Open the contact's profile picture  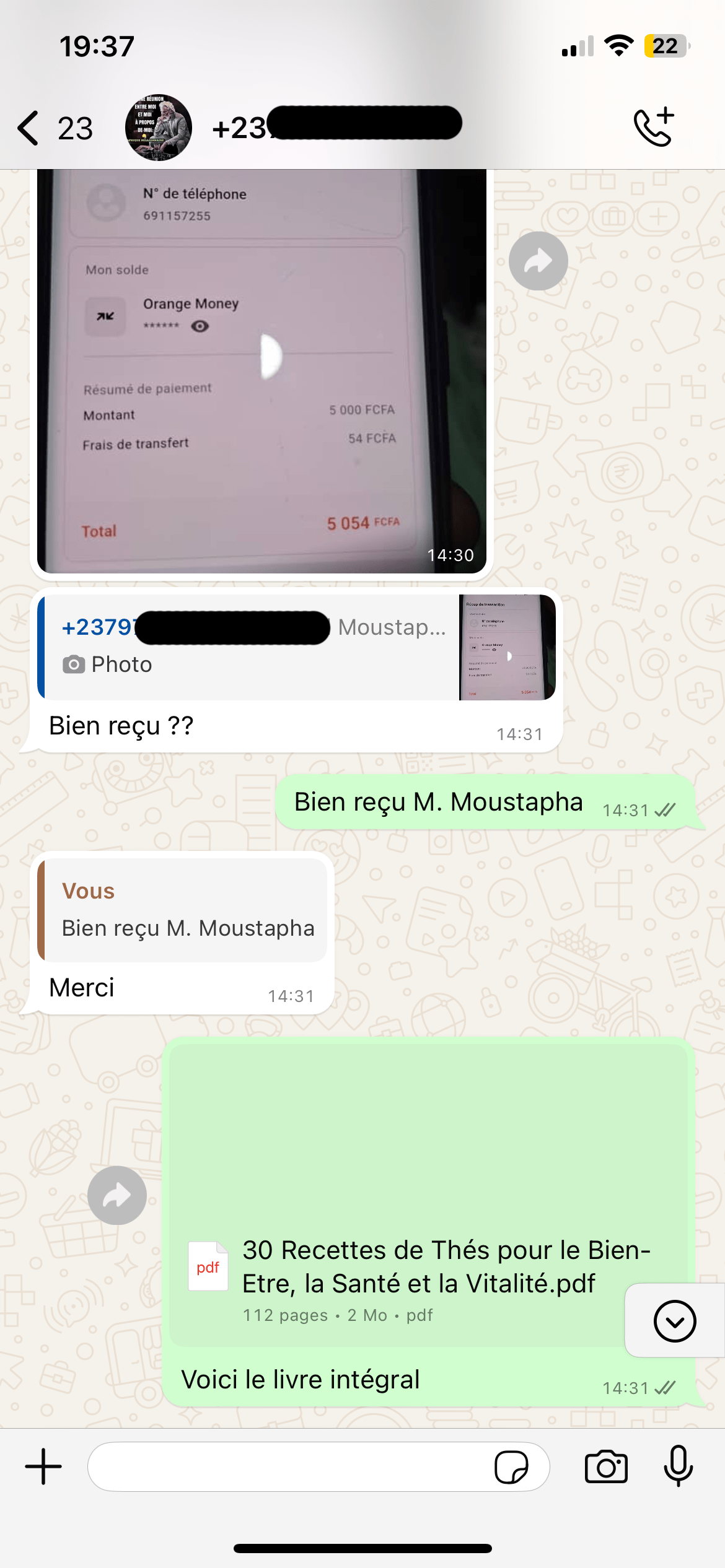tap(159, 128)
